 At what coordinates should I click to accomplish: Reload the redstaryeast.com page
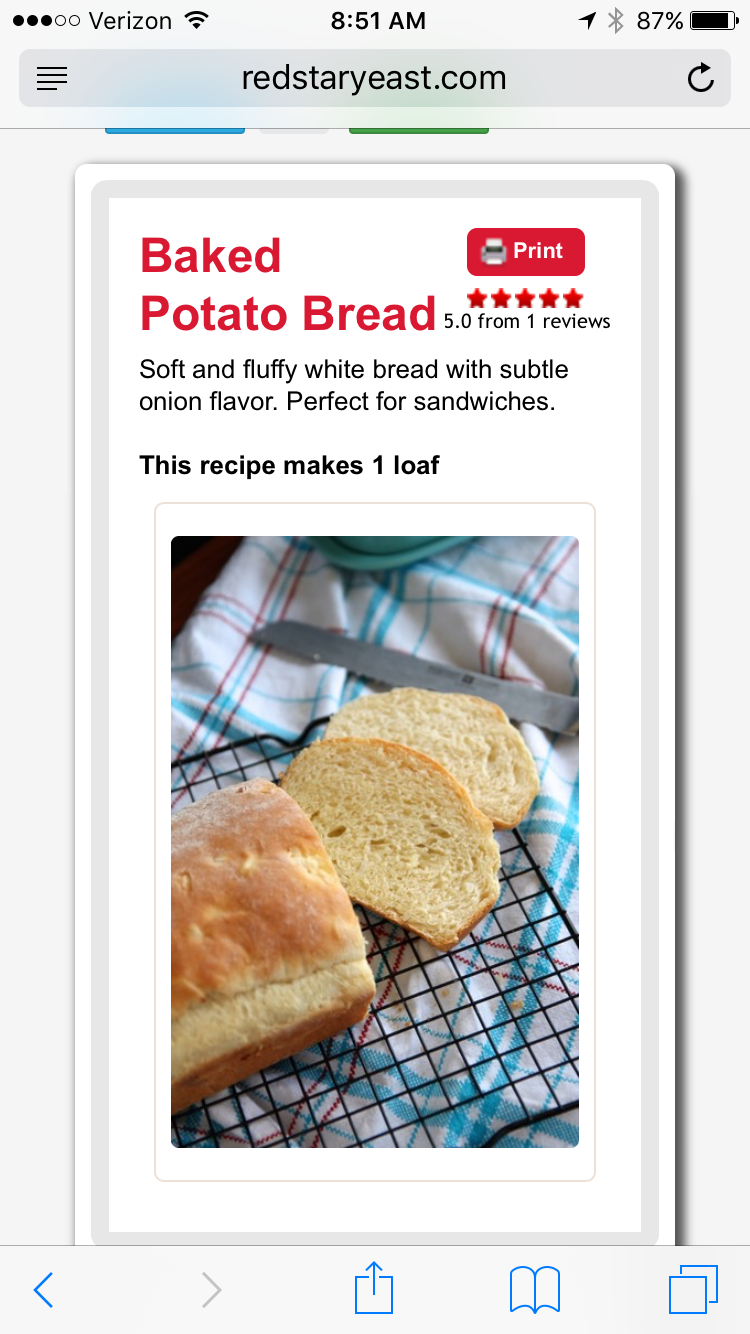coord(701,78)
